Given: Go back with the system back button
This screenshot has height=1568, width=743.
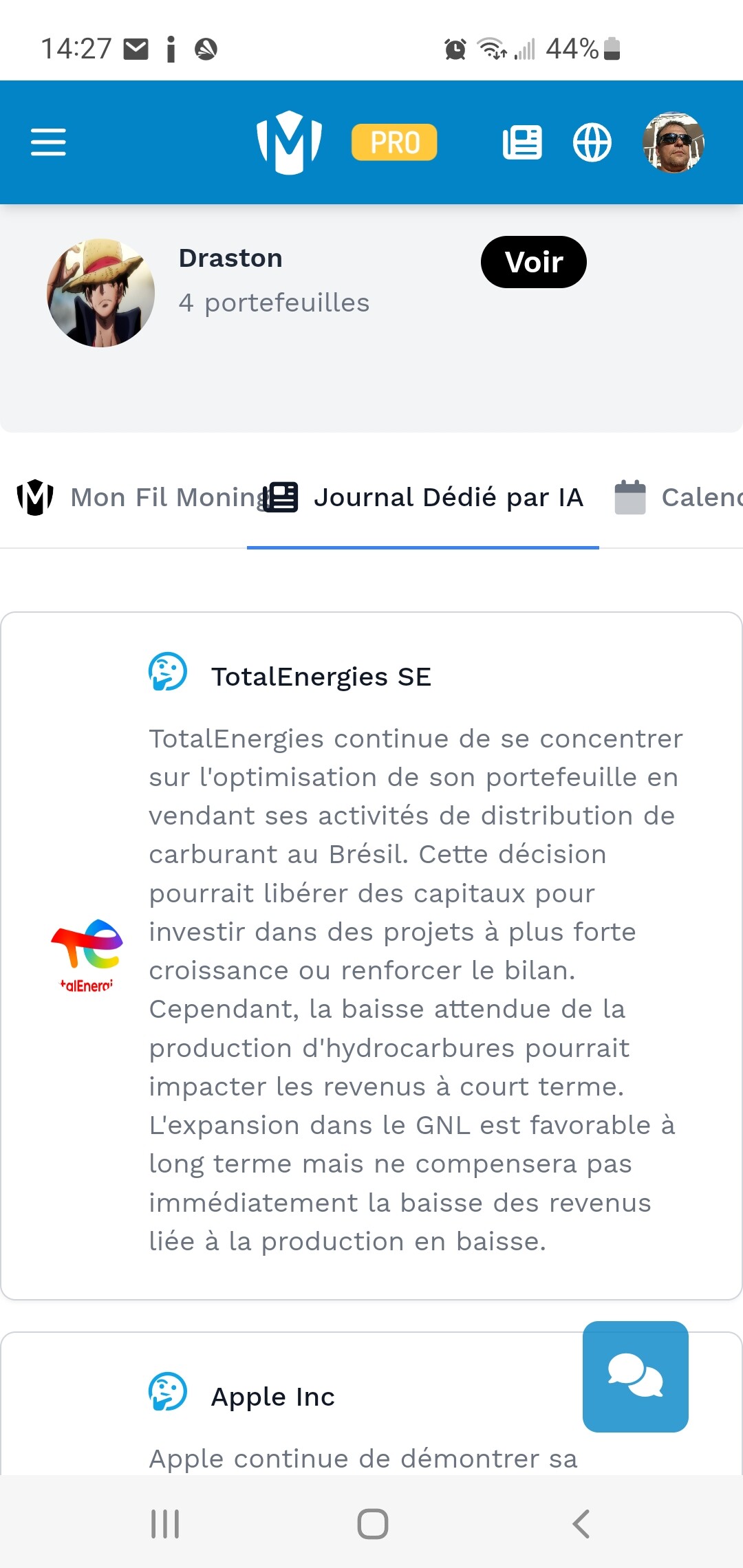Looking at the screenshot, I should click(581, 1524).
